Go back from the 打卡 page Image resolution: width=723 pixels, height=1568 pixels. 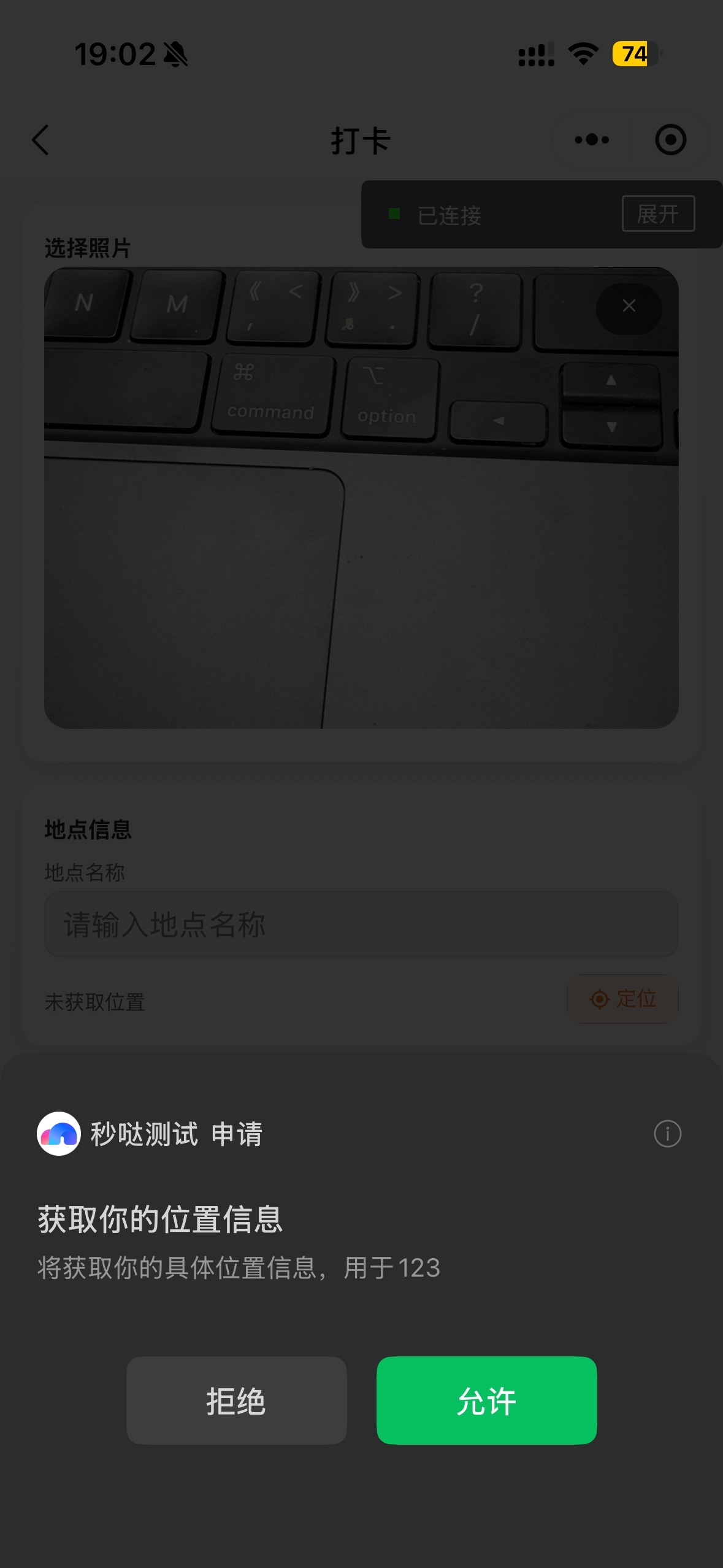(x=40, y=140)
